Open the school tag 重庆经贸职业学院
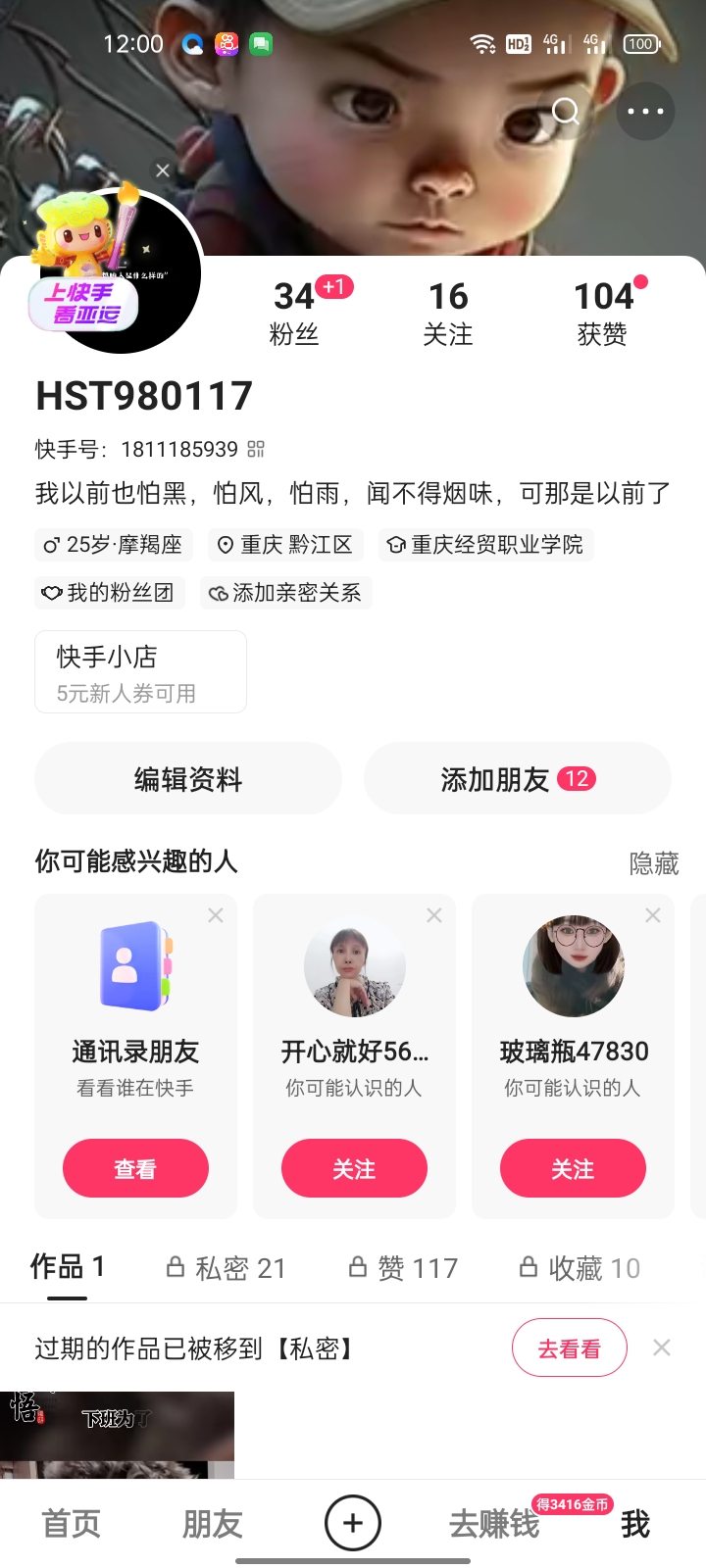706x1568 pixels. pyautogui.click(x=486, y=544)
